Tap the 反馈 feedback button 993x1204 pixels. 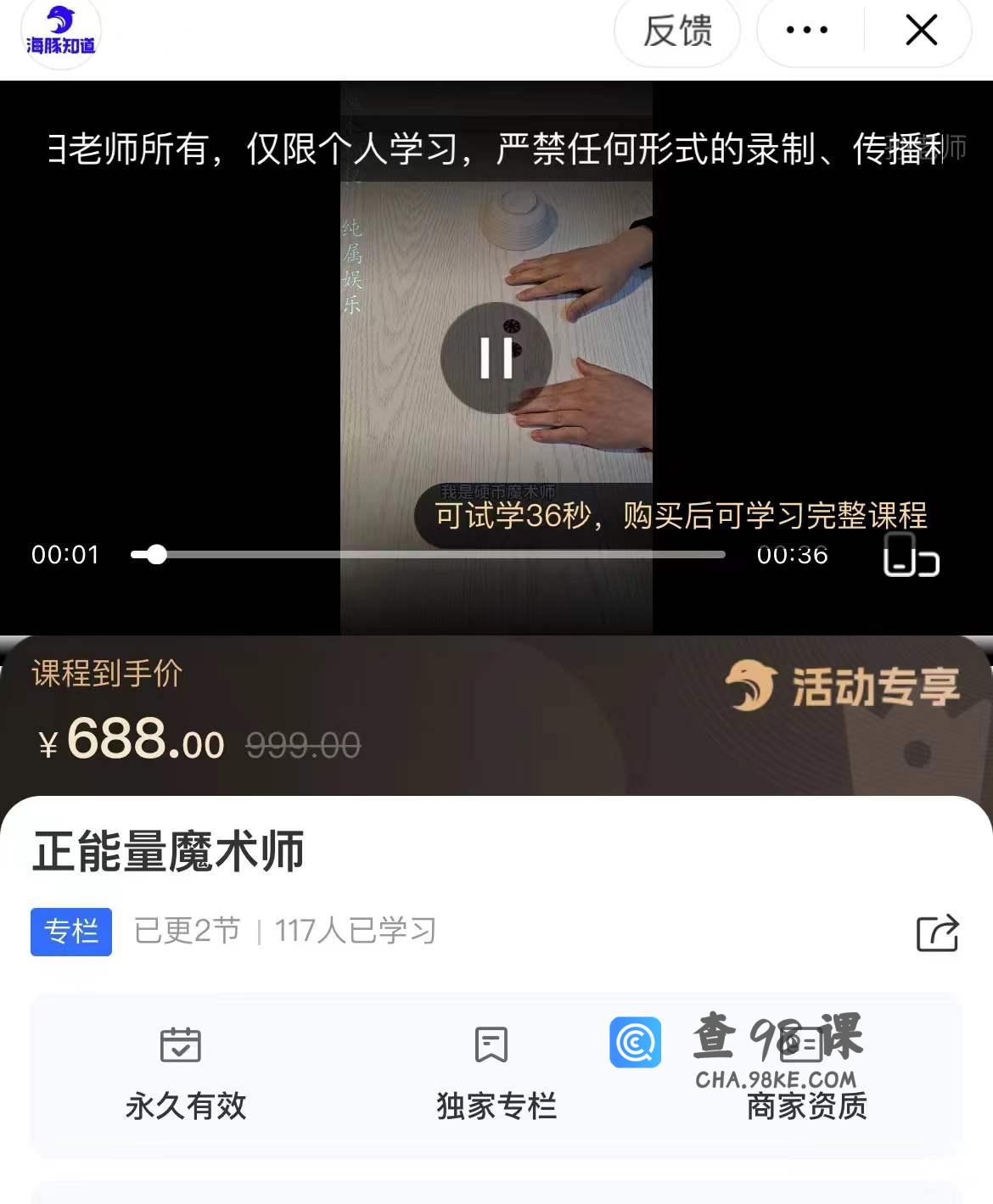(676, 31)
